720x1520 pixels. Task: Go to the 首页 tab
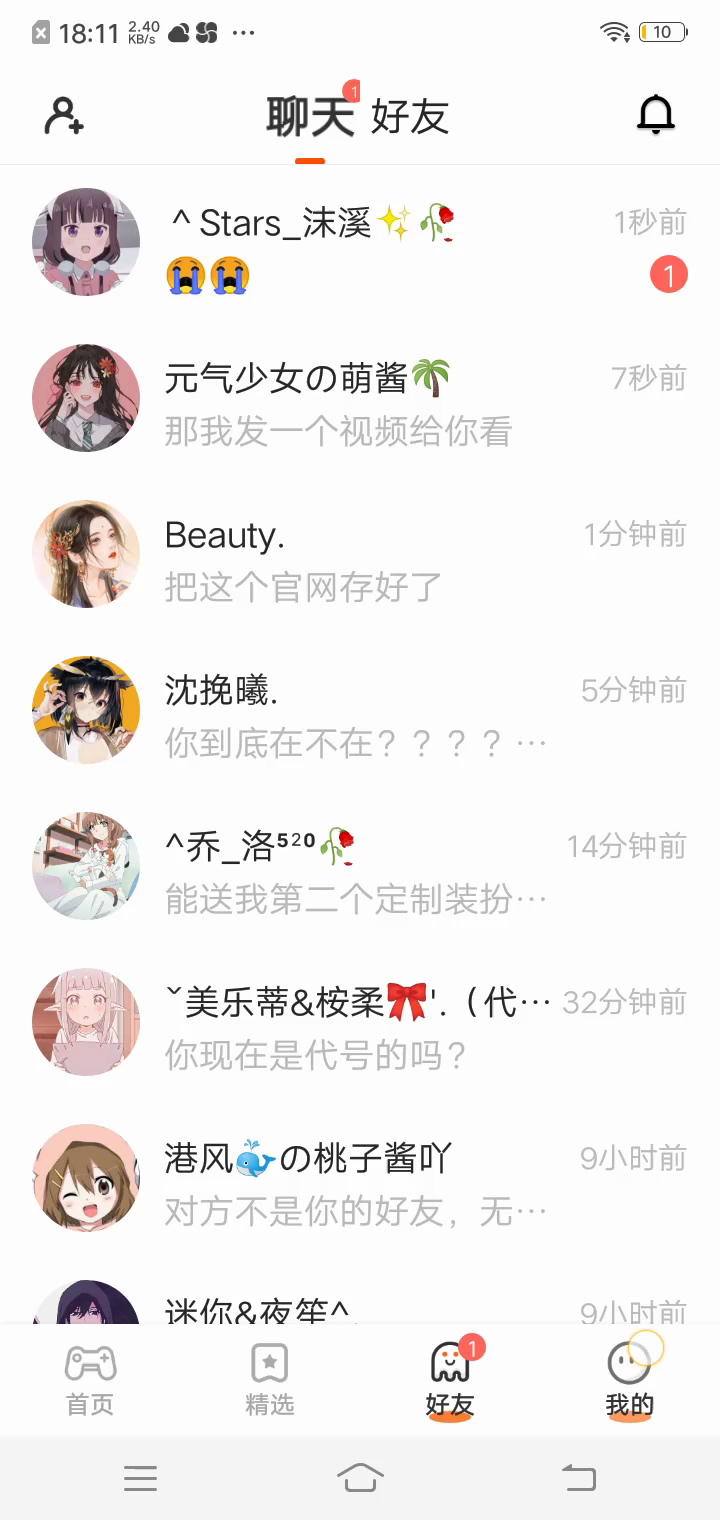click(x=90, y=1379)
